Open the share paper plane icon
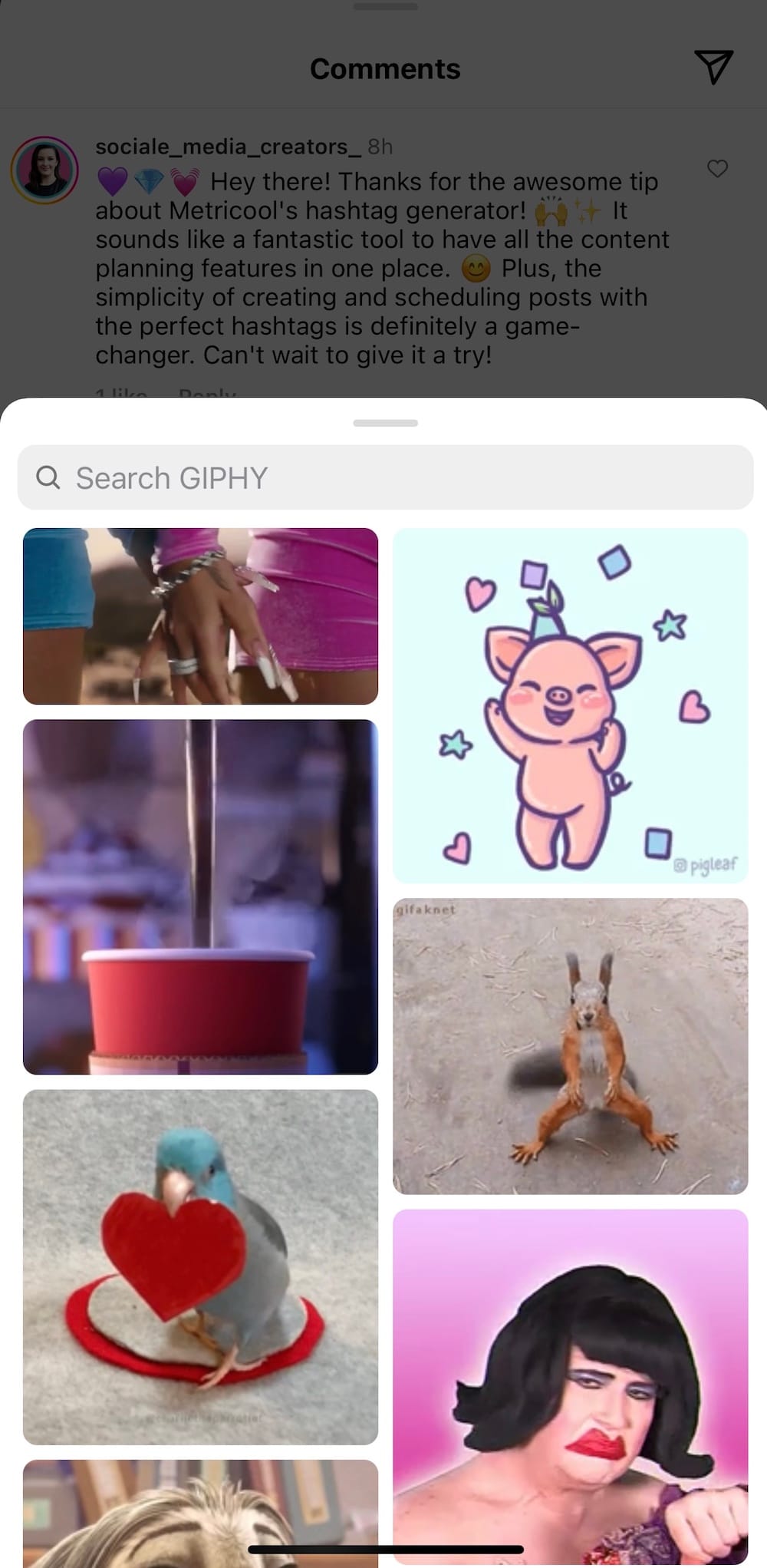Viewport: 767px width, 1568px height. tap(713, 68)
